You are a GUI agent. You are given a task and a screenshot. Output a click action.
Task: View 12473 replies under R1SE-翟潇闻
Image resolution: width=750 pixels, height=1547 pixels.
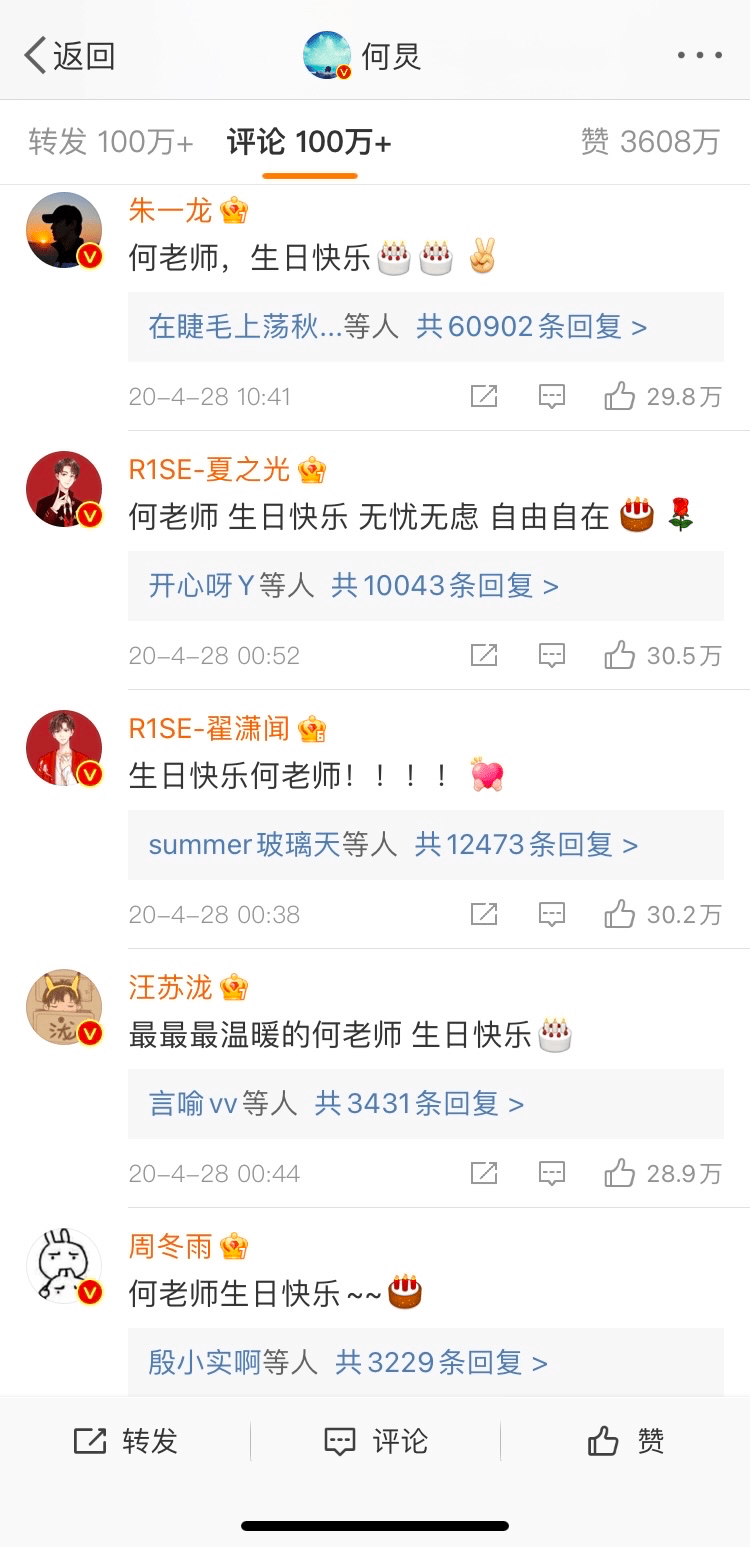click(x=526, y=844)
